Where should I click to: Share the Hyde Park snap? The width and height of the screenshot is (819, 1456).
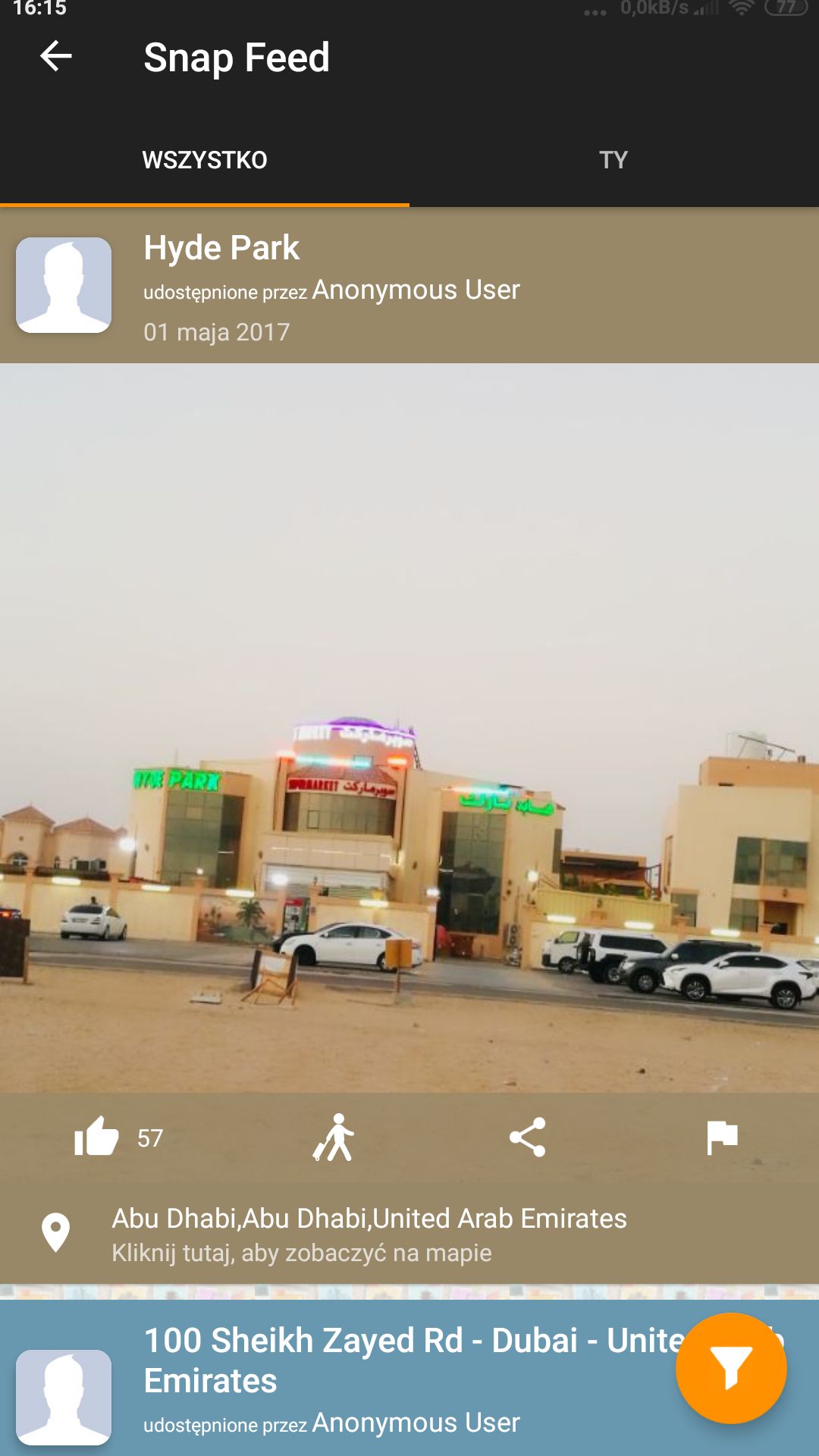(x=527, y=1137)
